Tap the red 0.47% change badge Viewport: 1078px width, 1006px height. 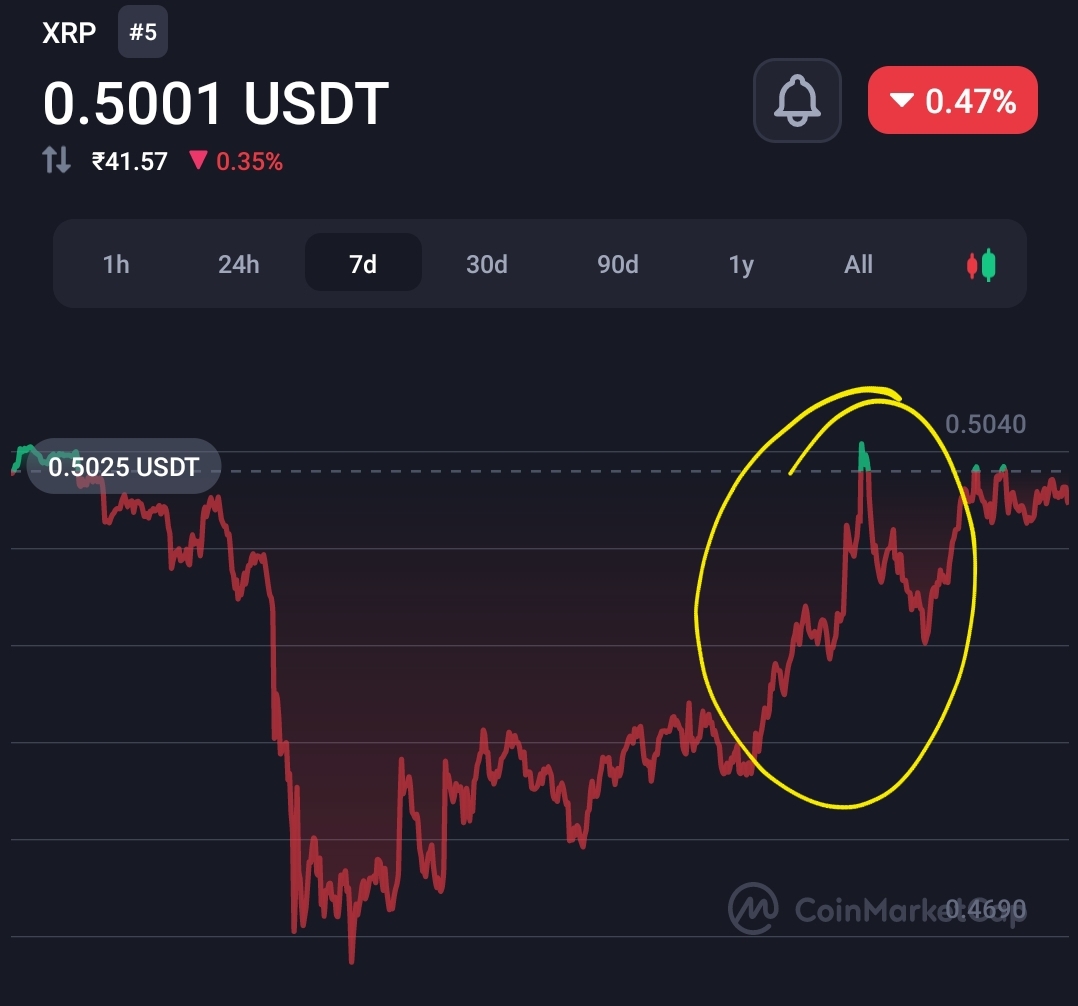[952, 100]
